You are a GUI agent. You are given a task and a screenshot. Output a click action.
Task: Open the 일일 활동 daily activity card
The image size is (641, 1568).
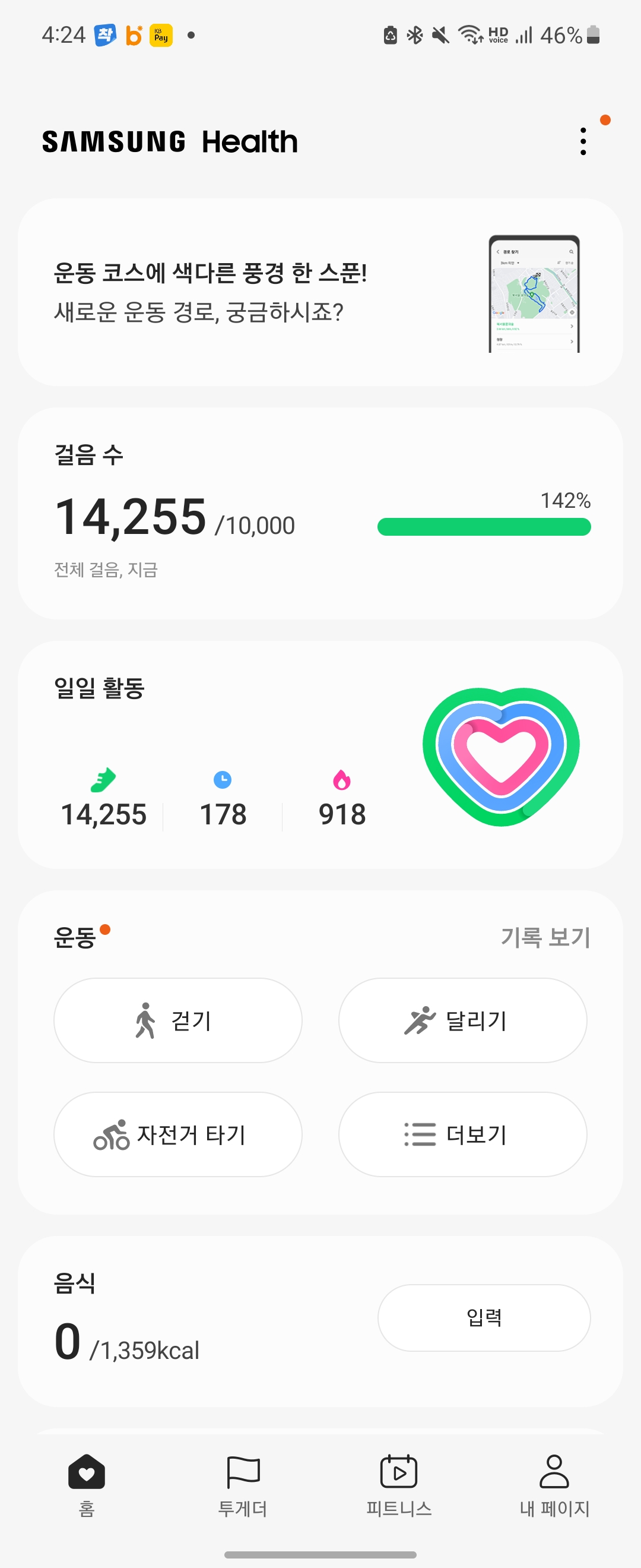point(320,755)
